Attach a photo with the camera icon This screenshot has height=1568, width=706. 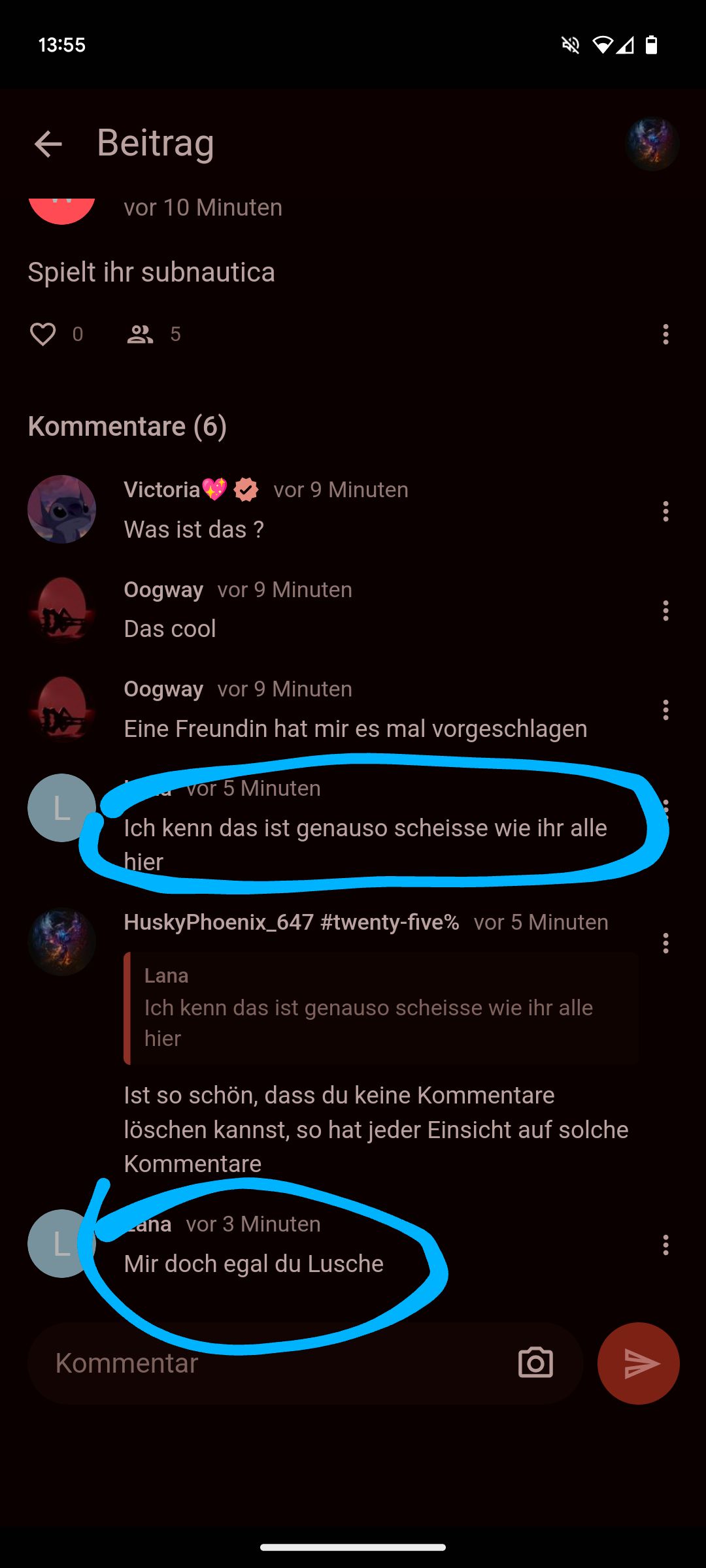[535, 1364]
